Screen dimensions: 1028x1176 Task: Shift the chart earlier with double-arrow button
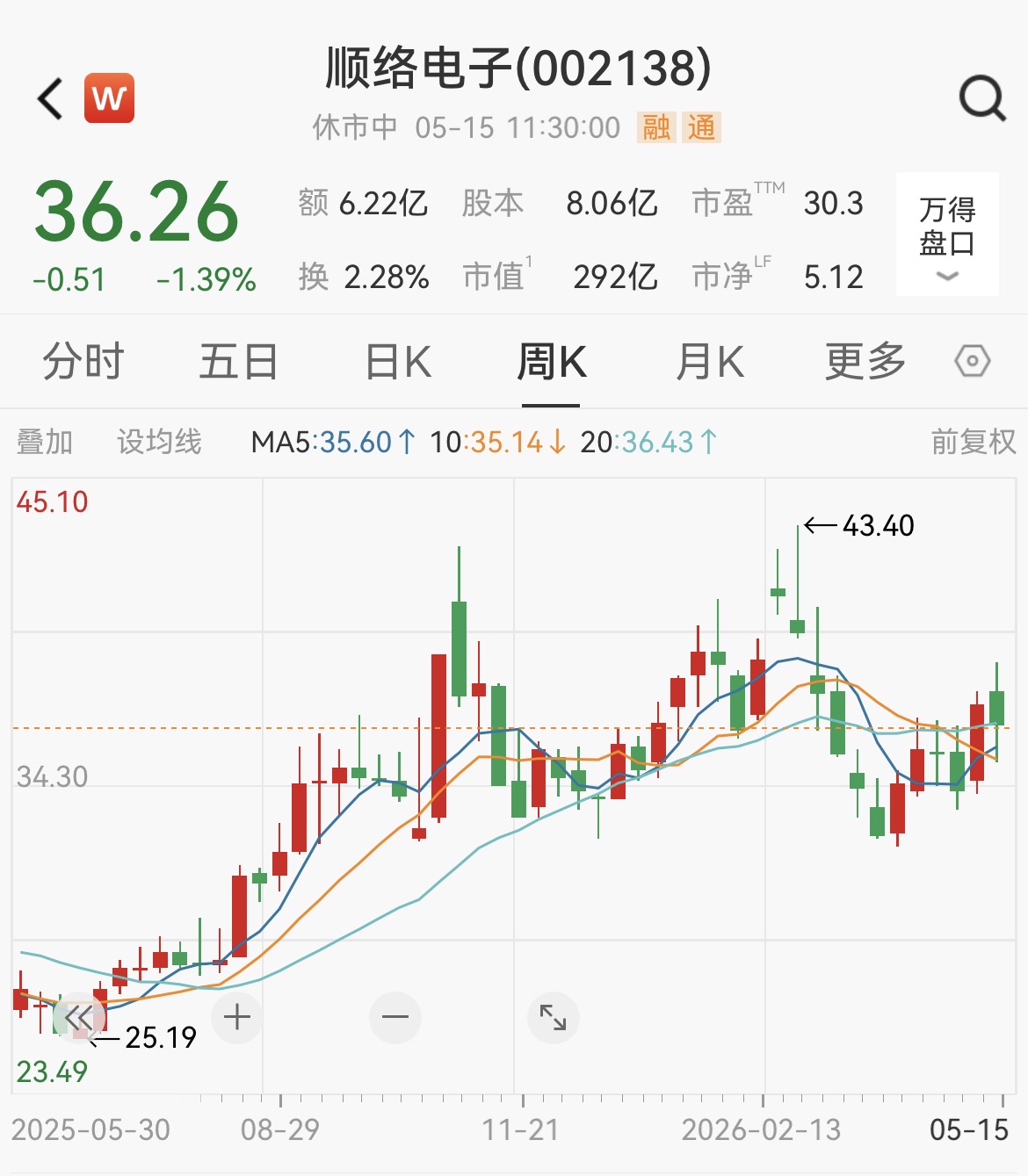(79, 1019)
